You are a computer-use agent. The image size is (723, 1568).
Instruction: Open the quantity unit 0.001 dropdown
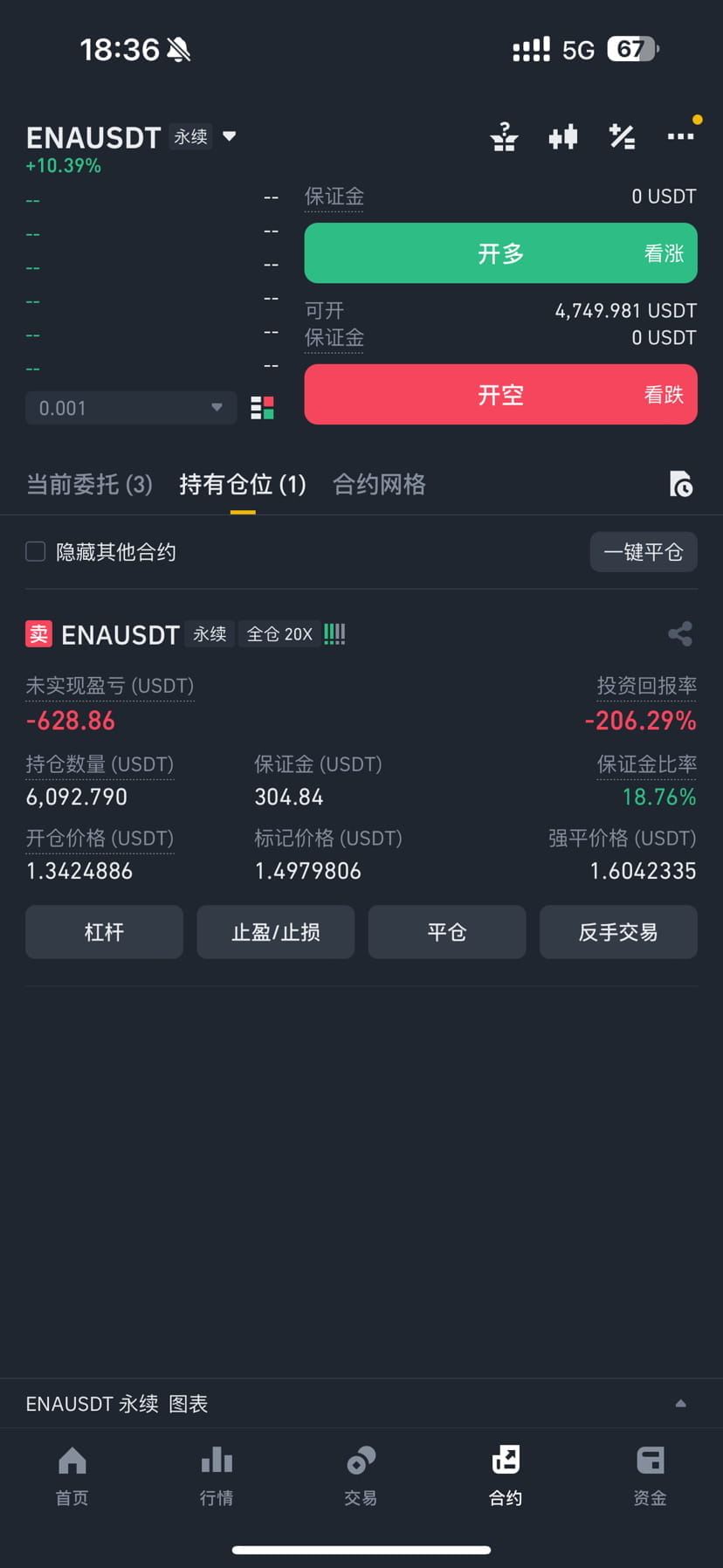click(217, 407)
